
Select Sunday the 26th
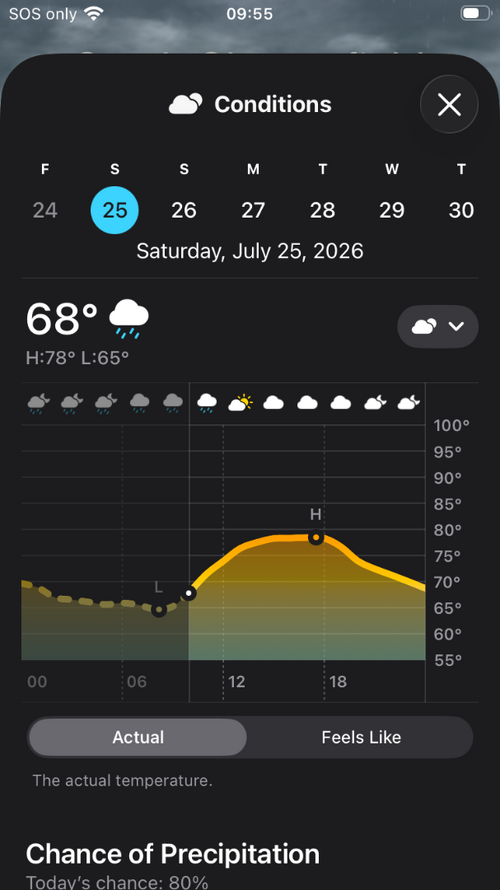tap(184, 210)
